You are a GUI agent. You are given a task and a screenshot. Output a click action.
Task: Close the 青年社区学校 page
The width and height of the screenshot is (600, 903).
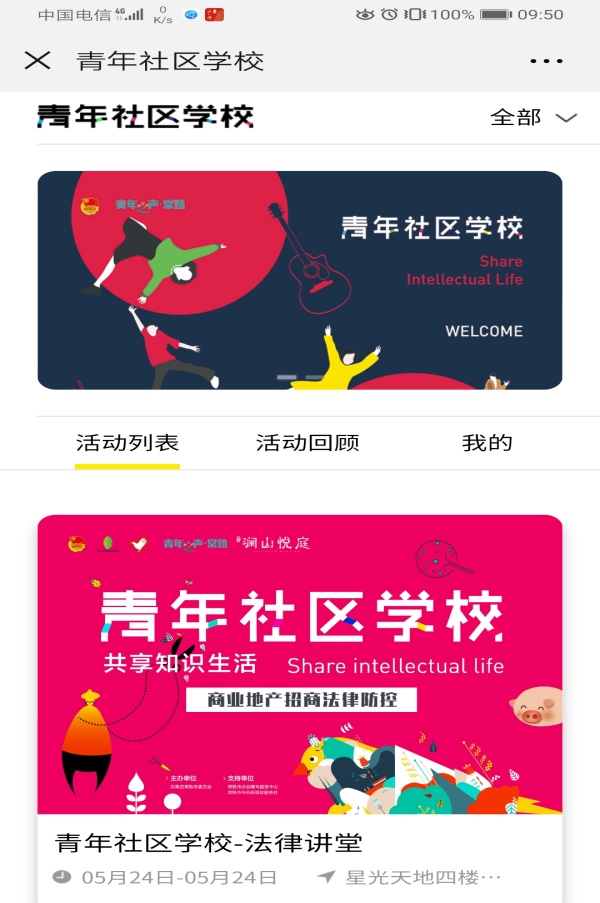(37, 61)
